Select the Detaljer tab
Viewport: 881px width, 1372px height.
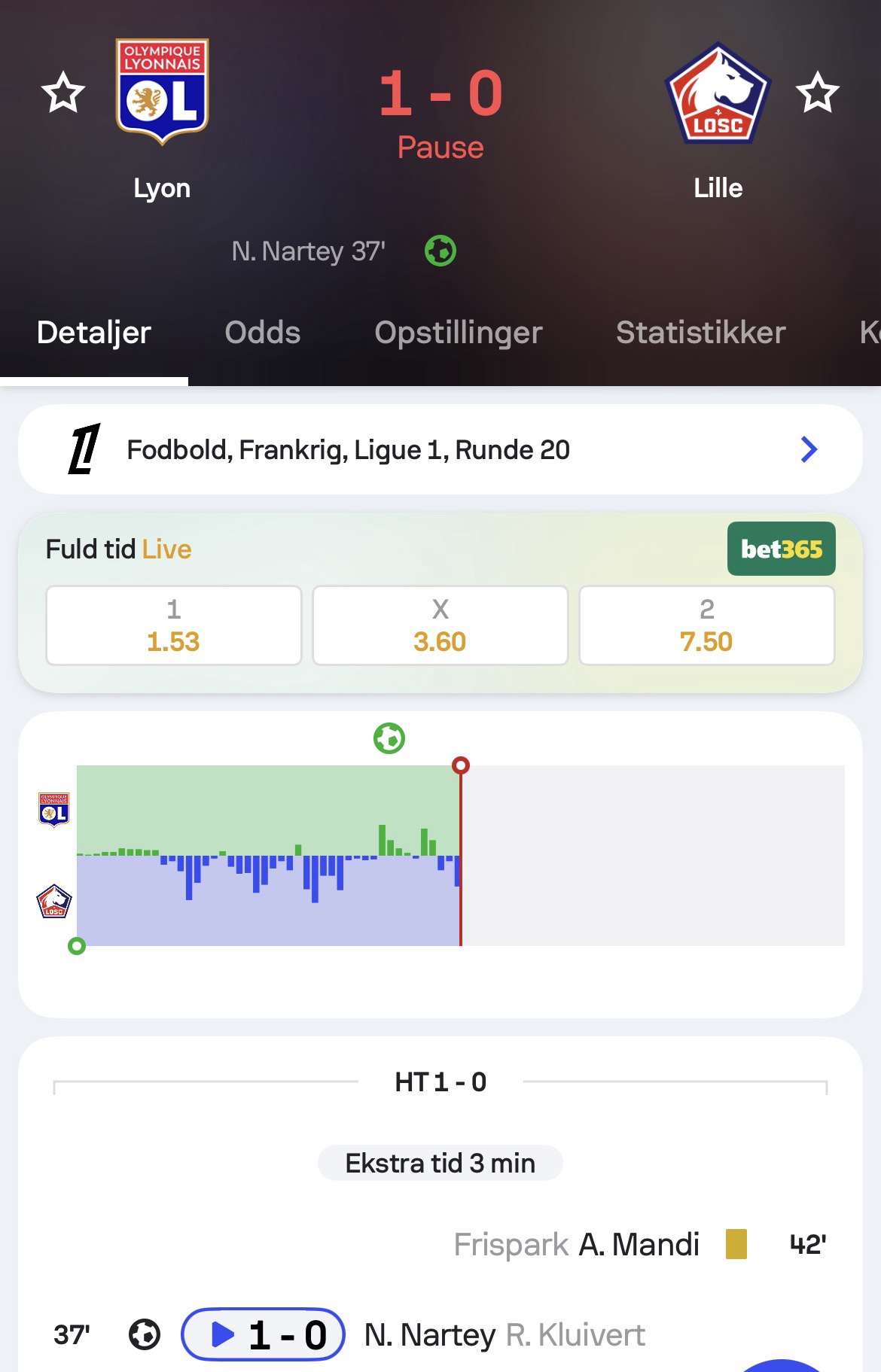tap(94, 333)
